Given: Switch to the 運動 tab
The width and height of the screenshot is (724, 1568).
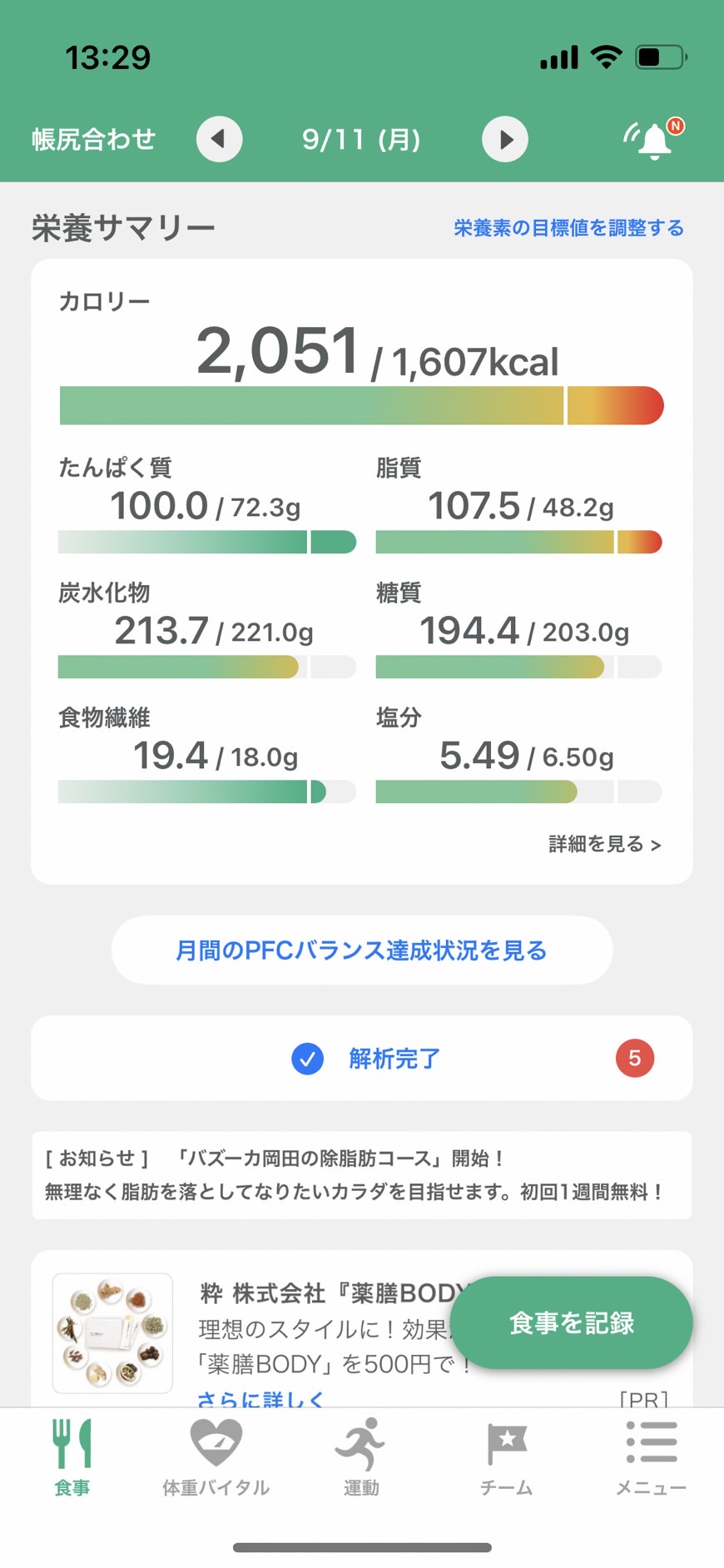Looking at the screenshot, I should [361, 1457].
